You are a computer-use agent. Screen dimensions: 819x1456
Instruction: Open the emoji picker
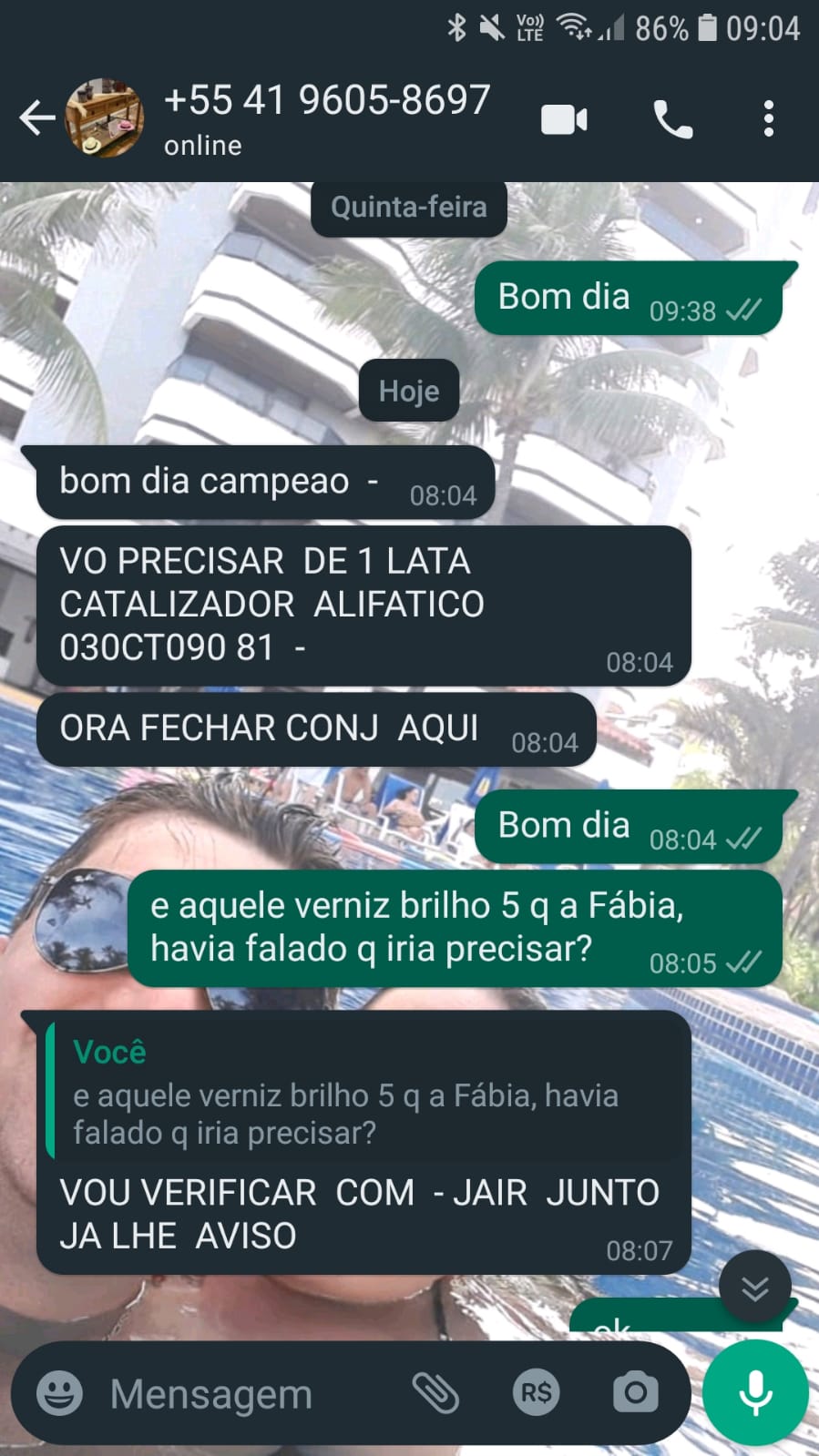point(60,1393)
